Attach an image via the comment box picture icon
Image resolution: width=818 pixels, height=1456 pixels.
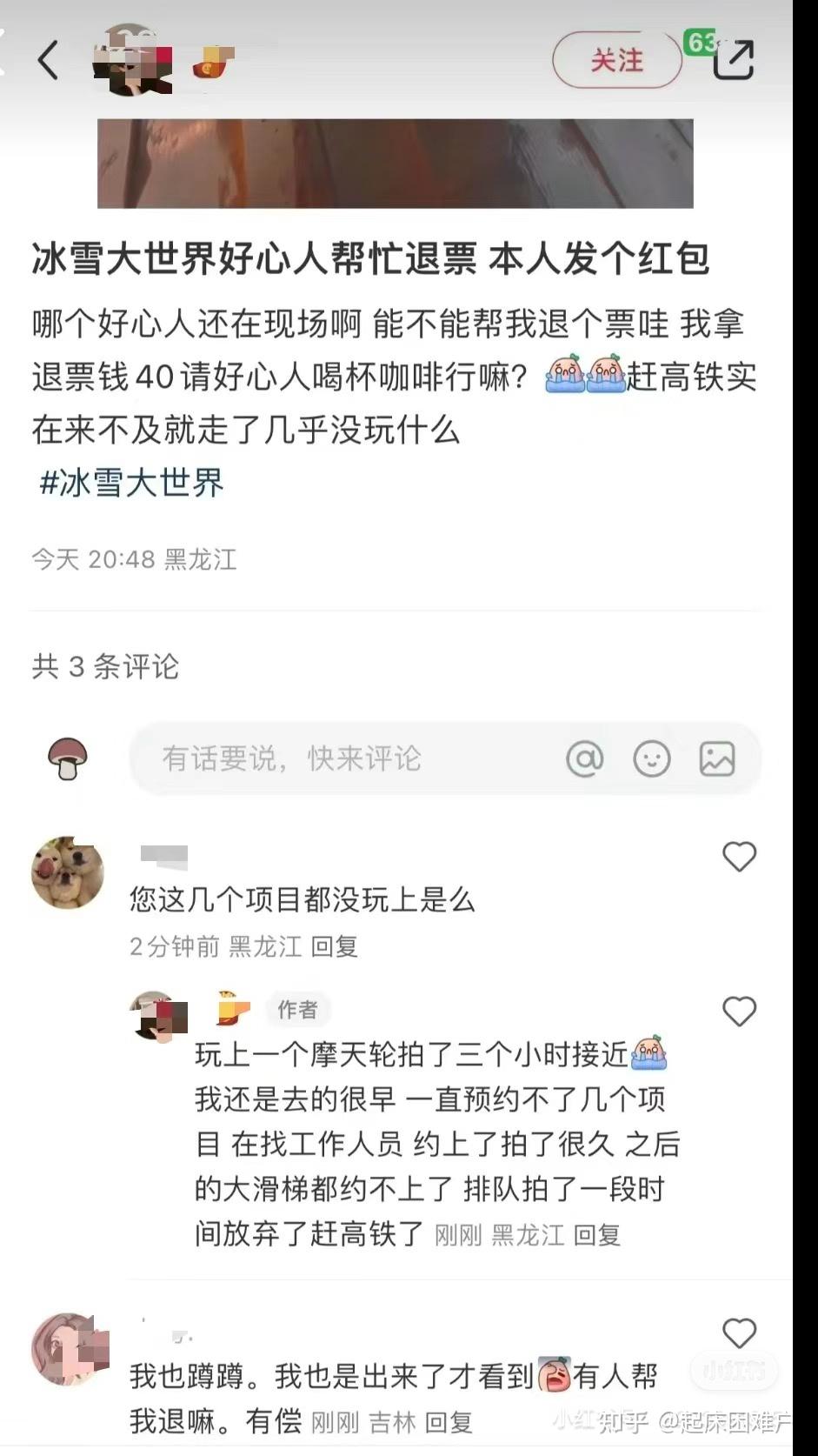[x=717, y=758]
